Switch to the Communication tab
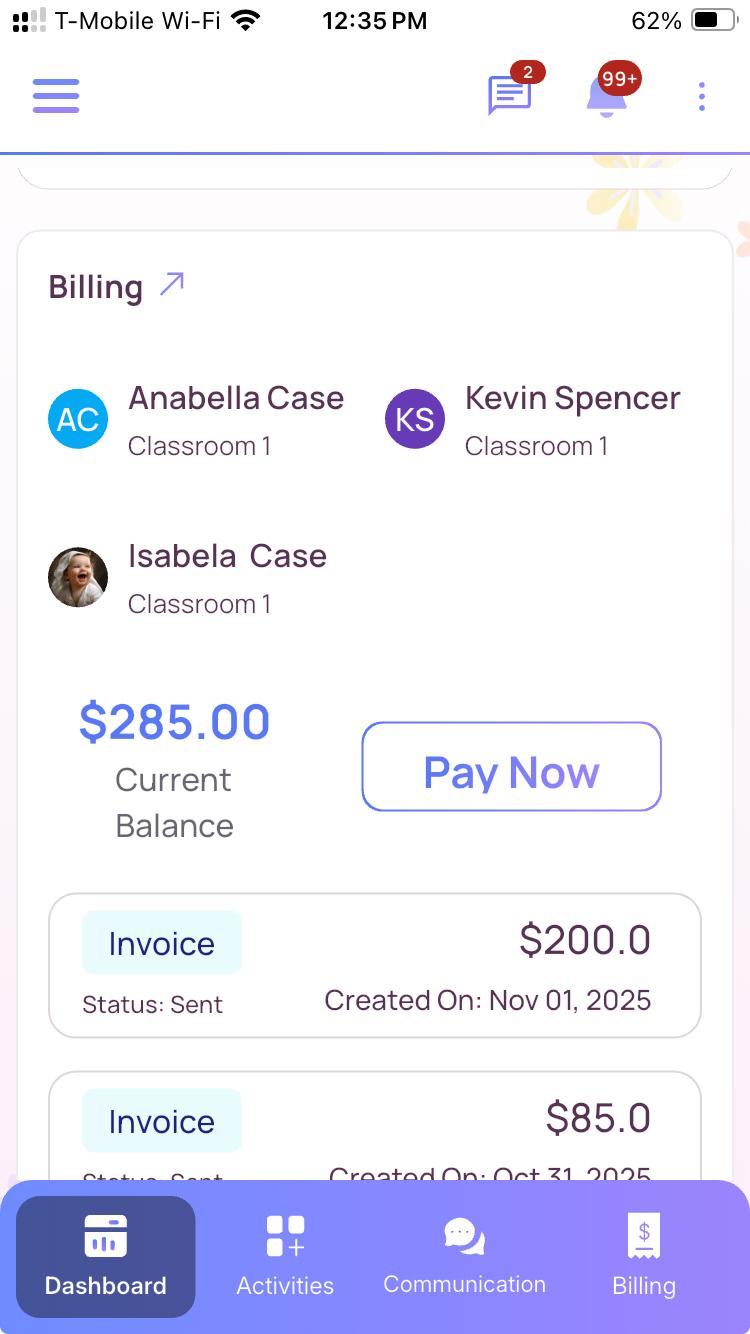 464,1257
